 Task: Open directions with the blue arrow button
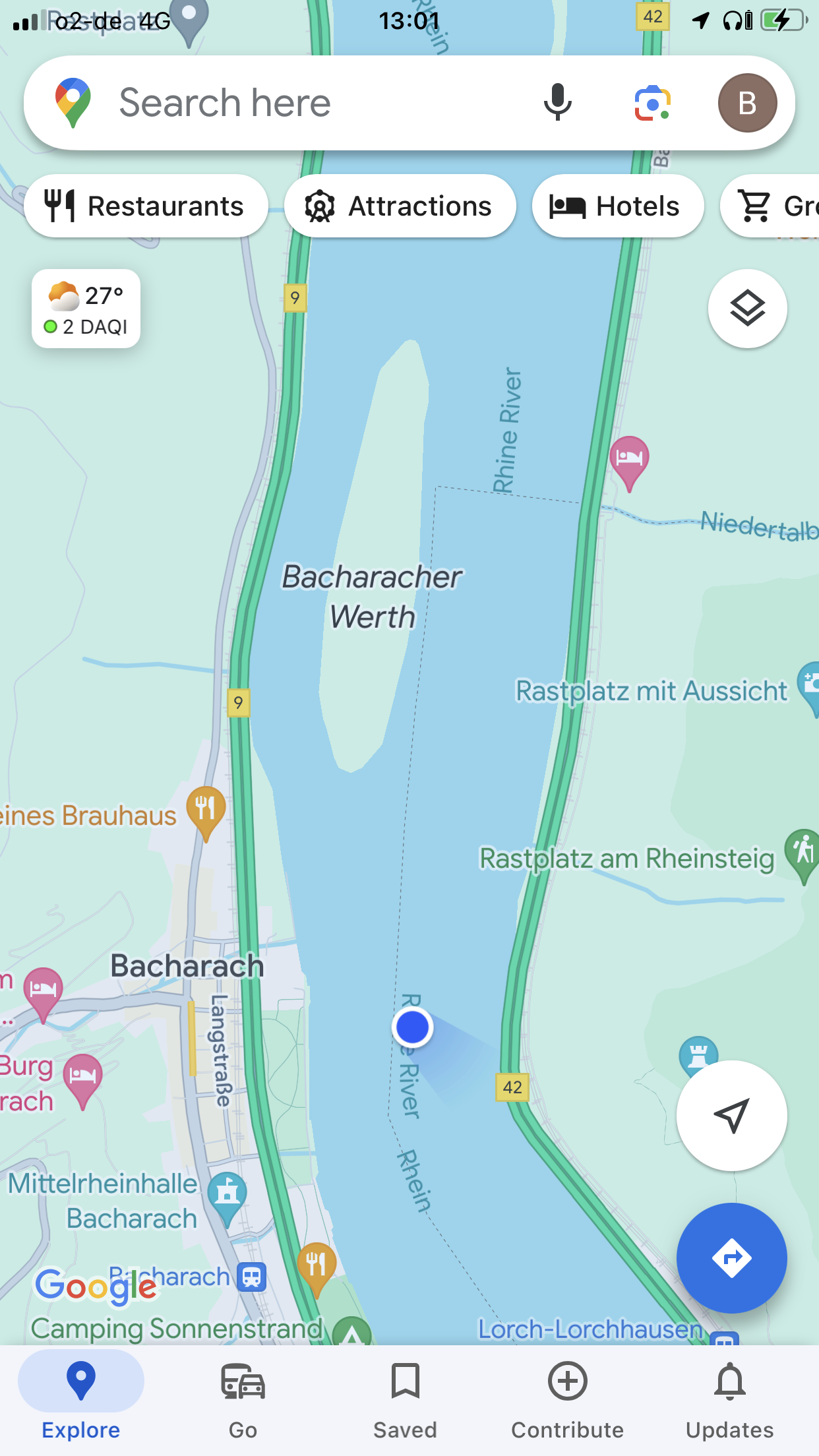tap(731, 1258)
